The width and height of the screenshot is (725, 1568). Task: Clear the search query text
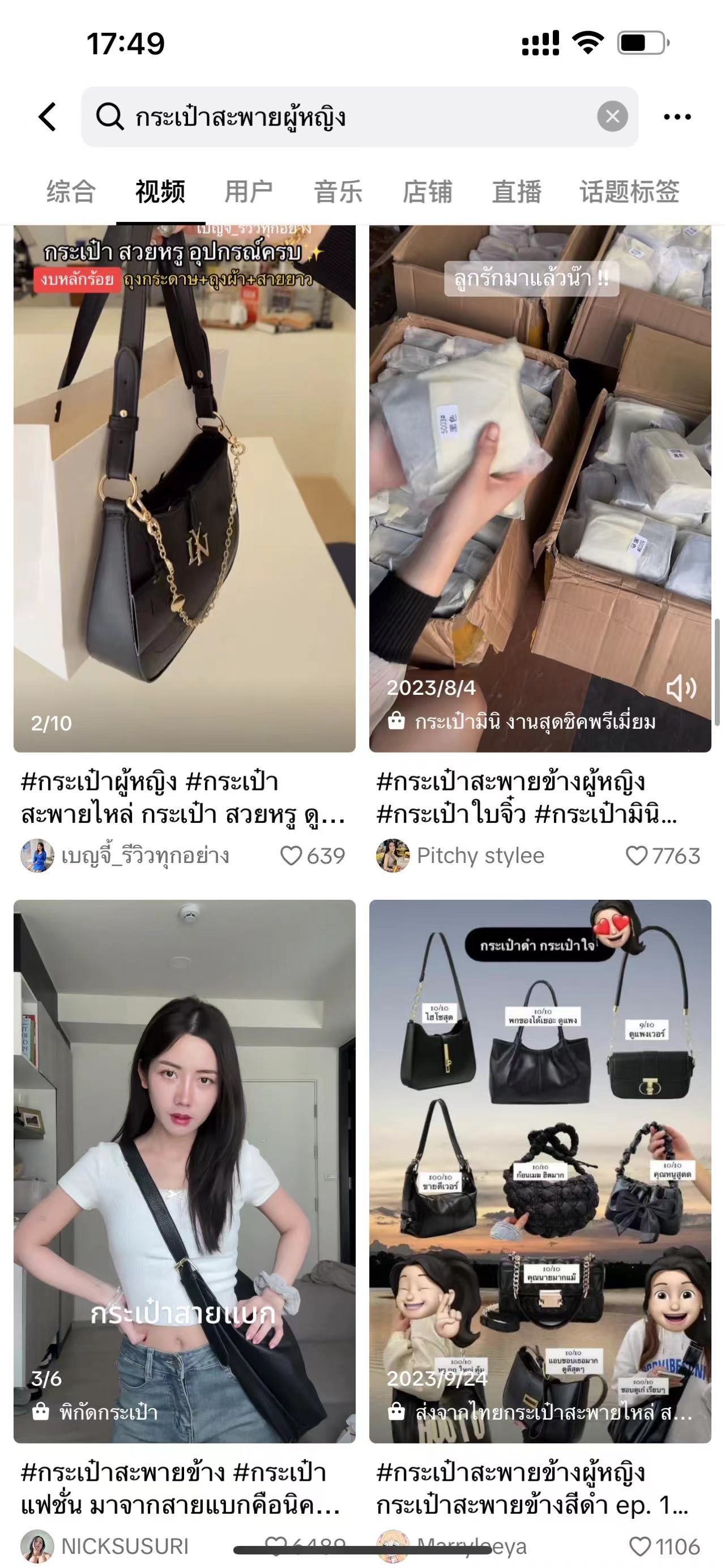[x=612, y=116]
